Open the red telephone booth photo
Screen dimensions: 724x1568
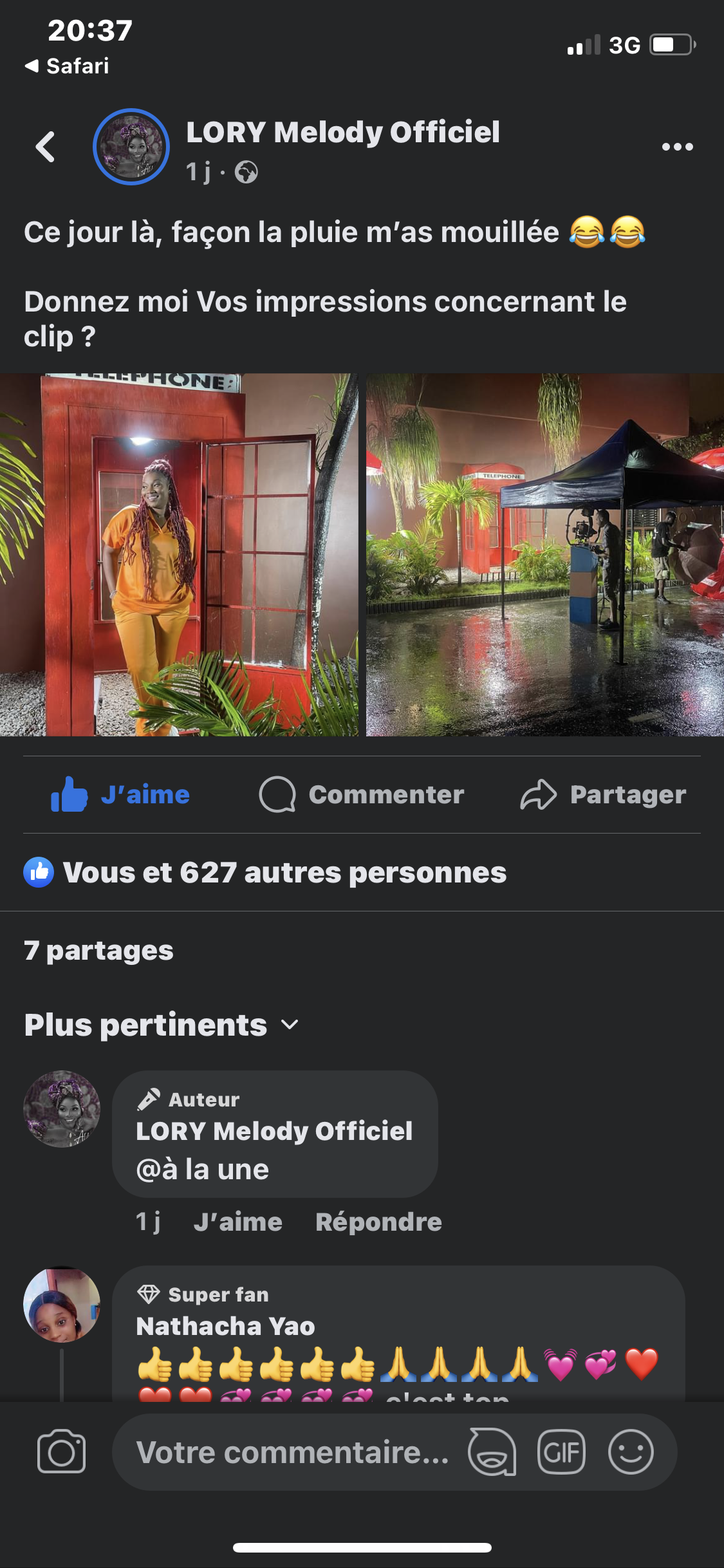[x=179, y=555]
